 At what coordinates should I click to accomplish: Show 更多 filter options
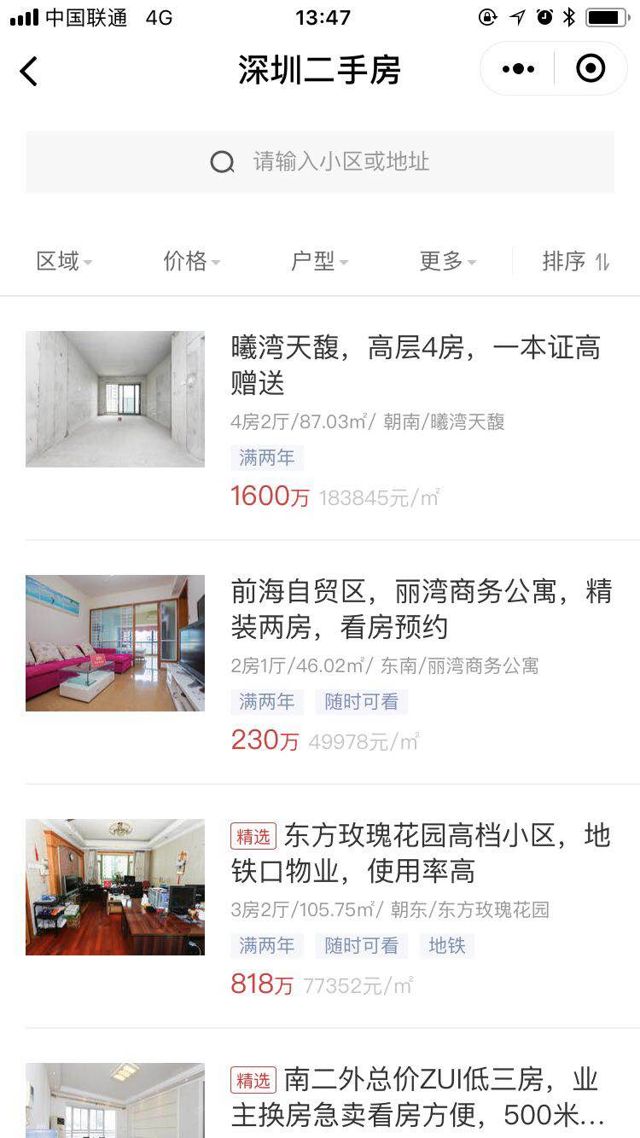coord(447,262)
